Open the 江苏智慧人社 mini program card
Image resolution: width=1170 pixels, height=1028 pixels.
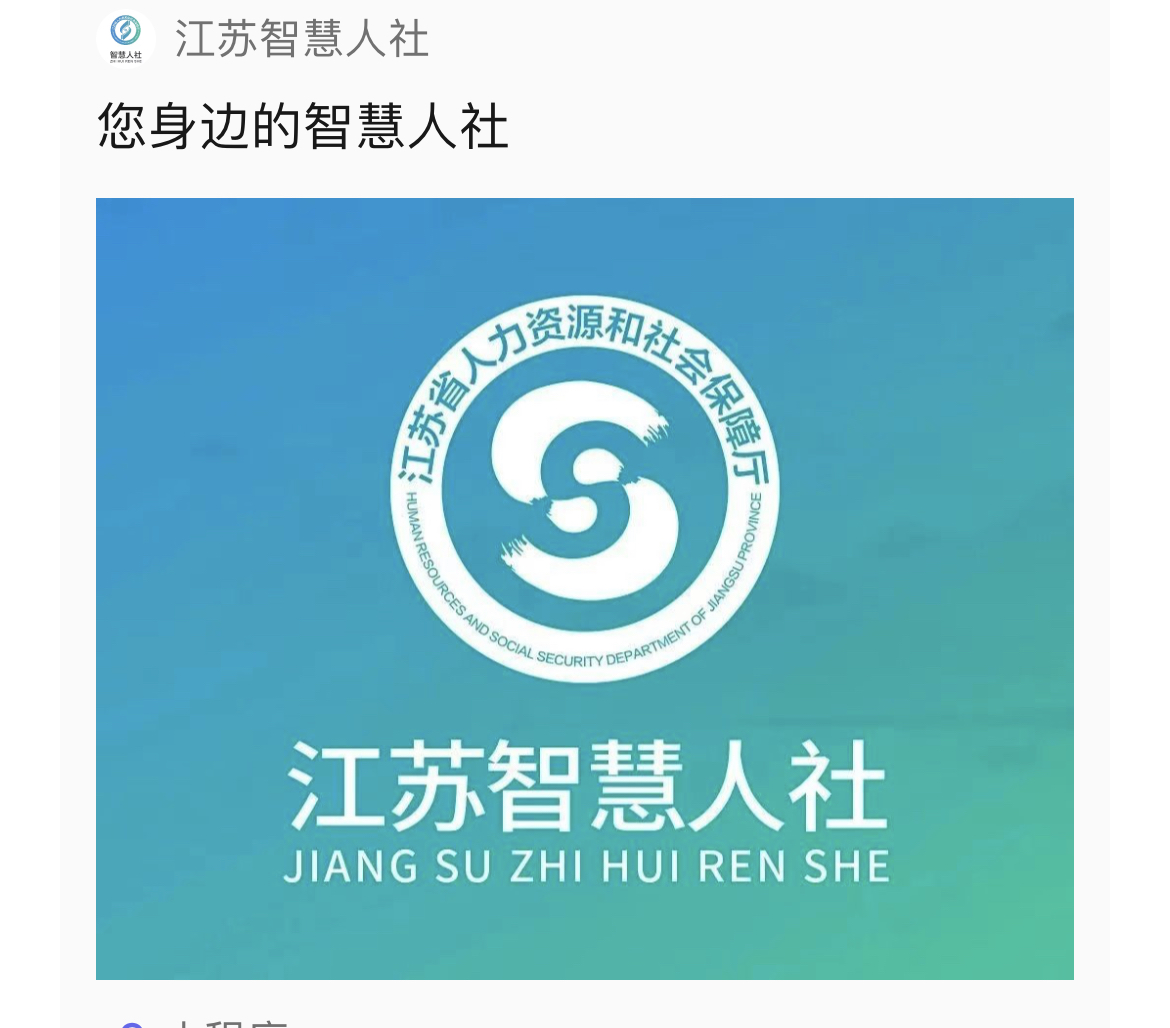[x=584, y=588]
